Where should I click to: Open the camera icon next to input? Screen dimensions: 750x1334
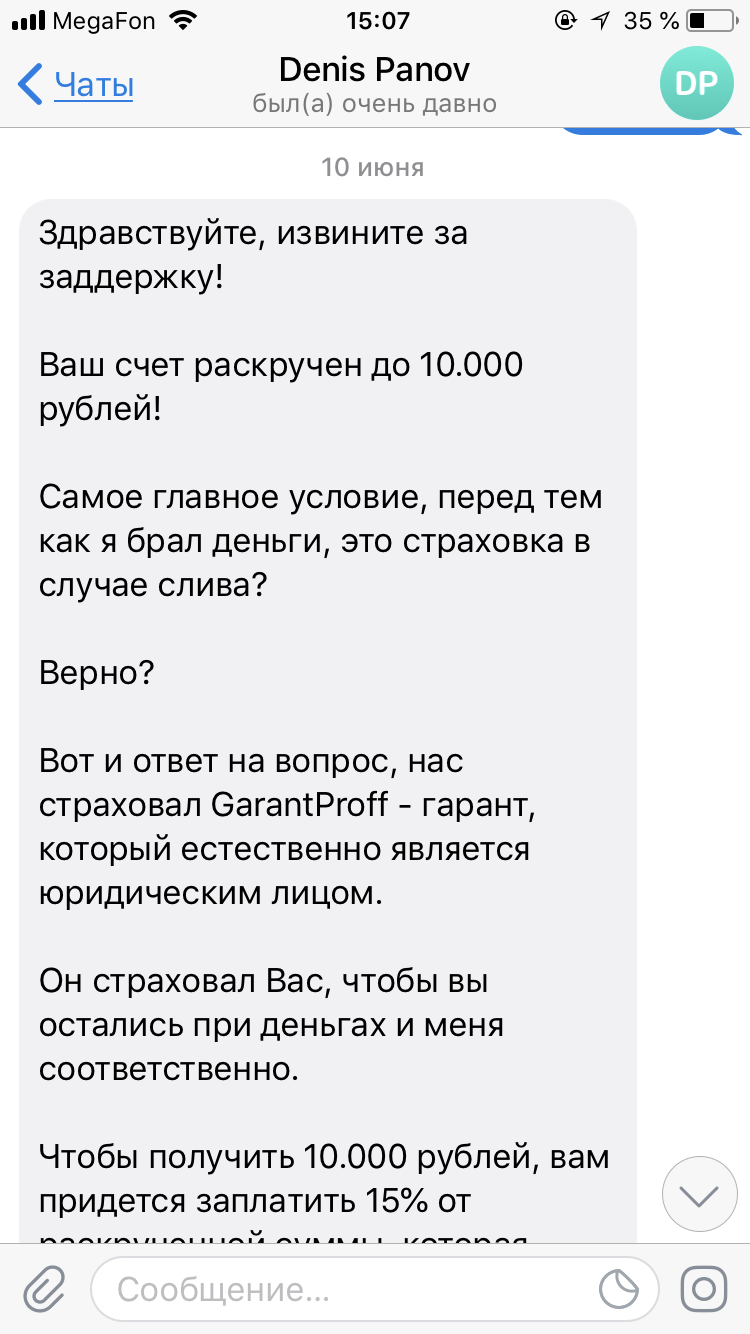(x=703, y=1289)
